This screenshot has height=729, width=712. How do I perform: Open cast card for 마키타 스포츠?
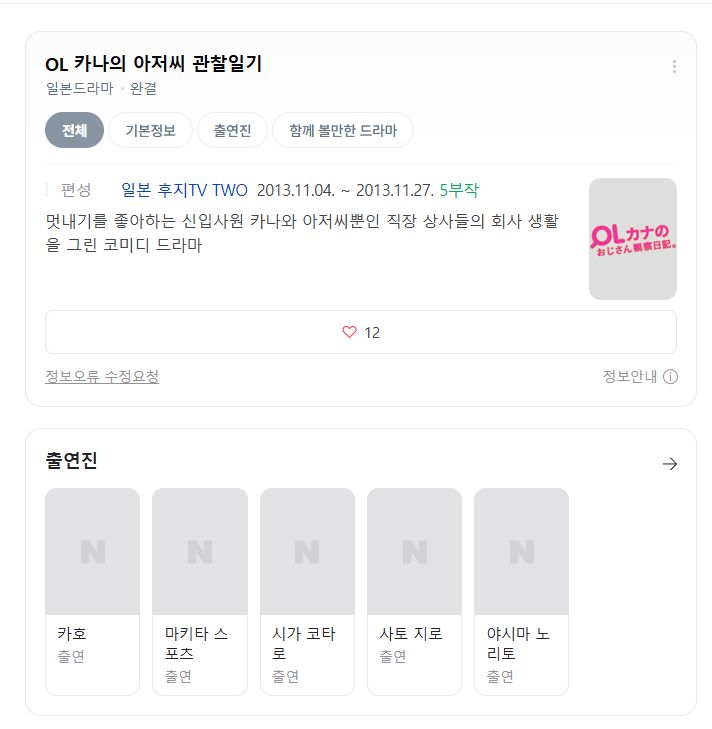point(200,591)
